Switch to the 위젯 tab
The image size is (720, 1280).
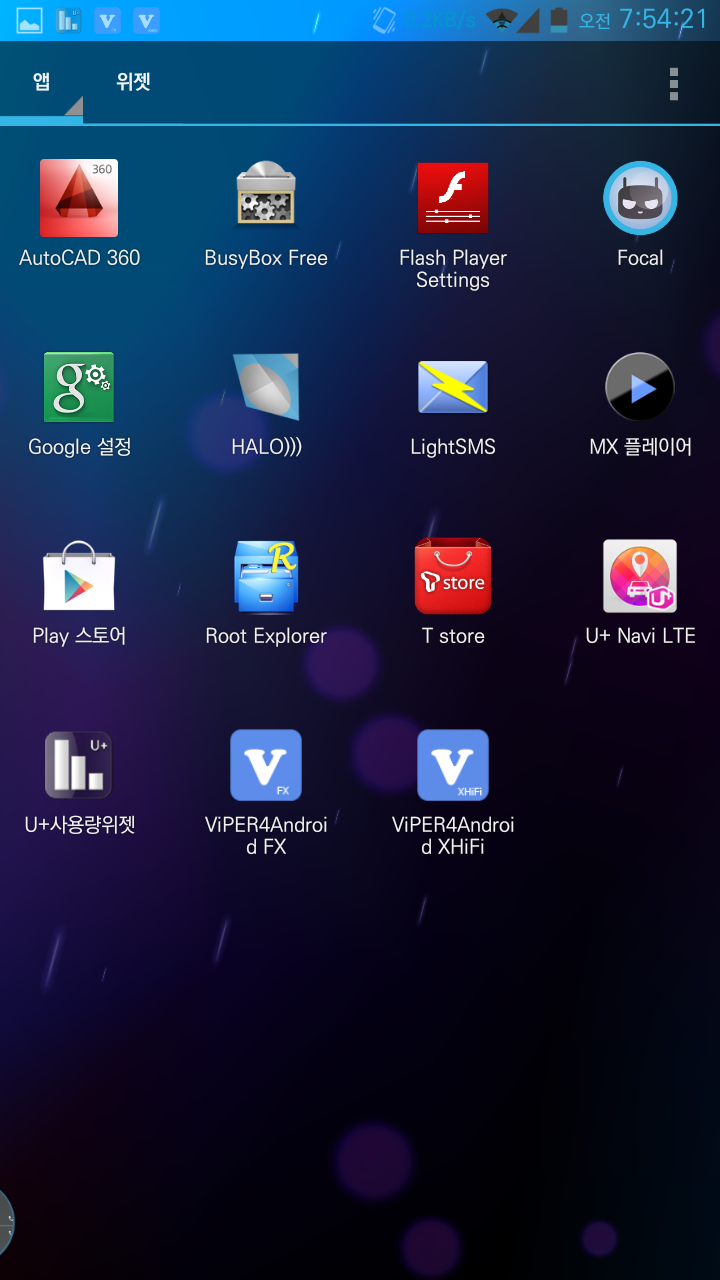133,82
